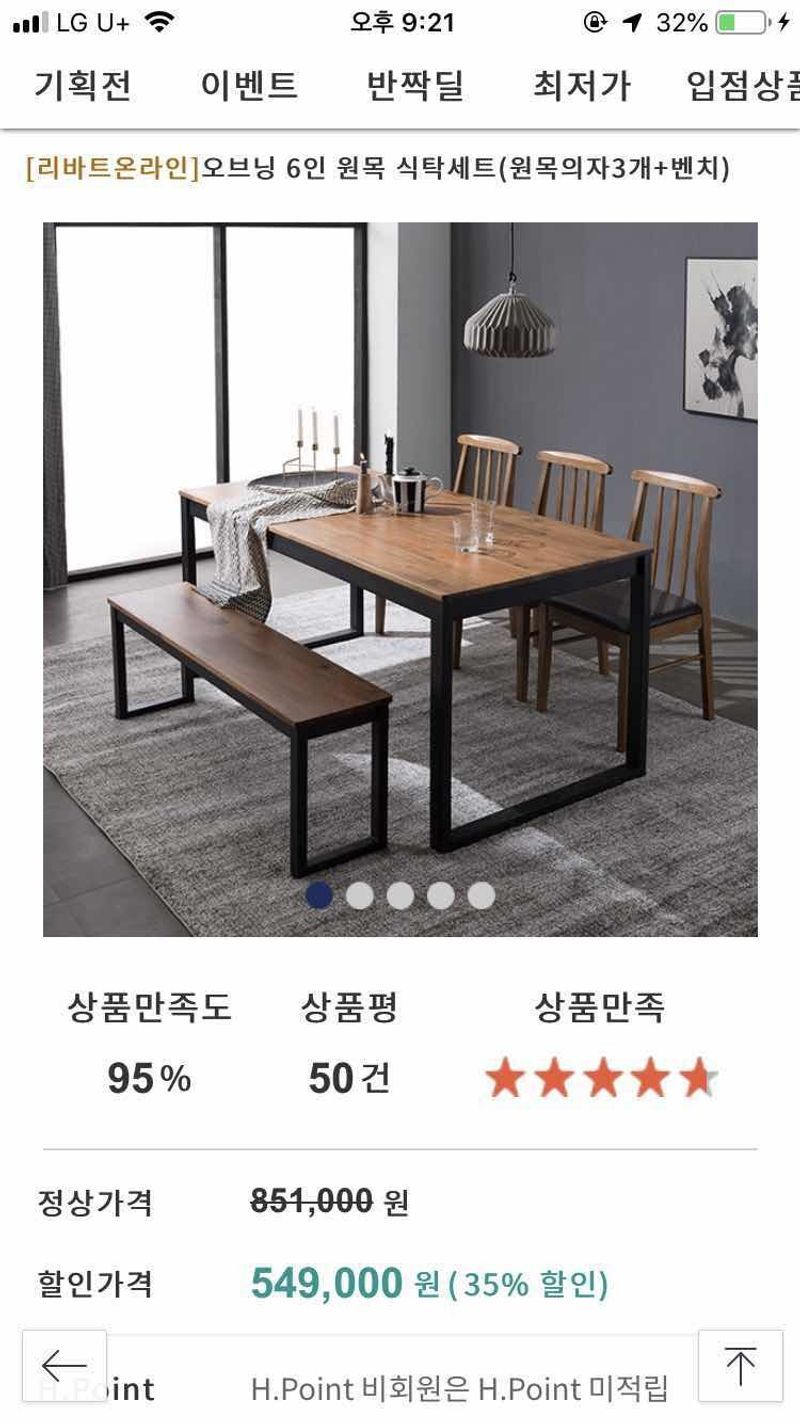Screen dimensions: 800x1423
Task: Jump to the last image indicator dot
Action: point(481,895)
